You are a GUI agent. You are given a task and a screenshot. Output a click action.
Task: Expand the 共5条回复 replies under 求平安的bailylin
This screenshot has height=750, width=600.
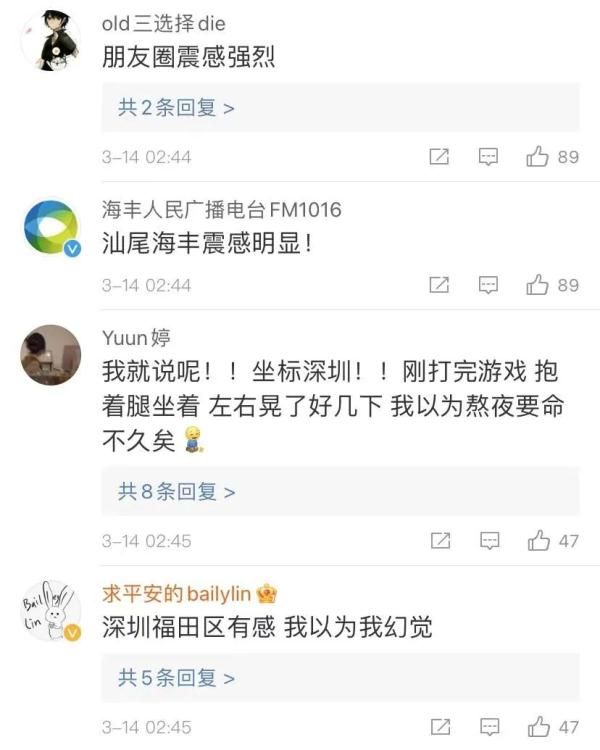tap(176, 677)
